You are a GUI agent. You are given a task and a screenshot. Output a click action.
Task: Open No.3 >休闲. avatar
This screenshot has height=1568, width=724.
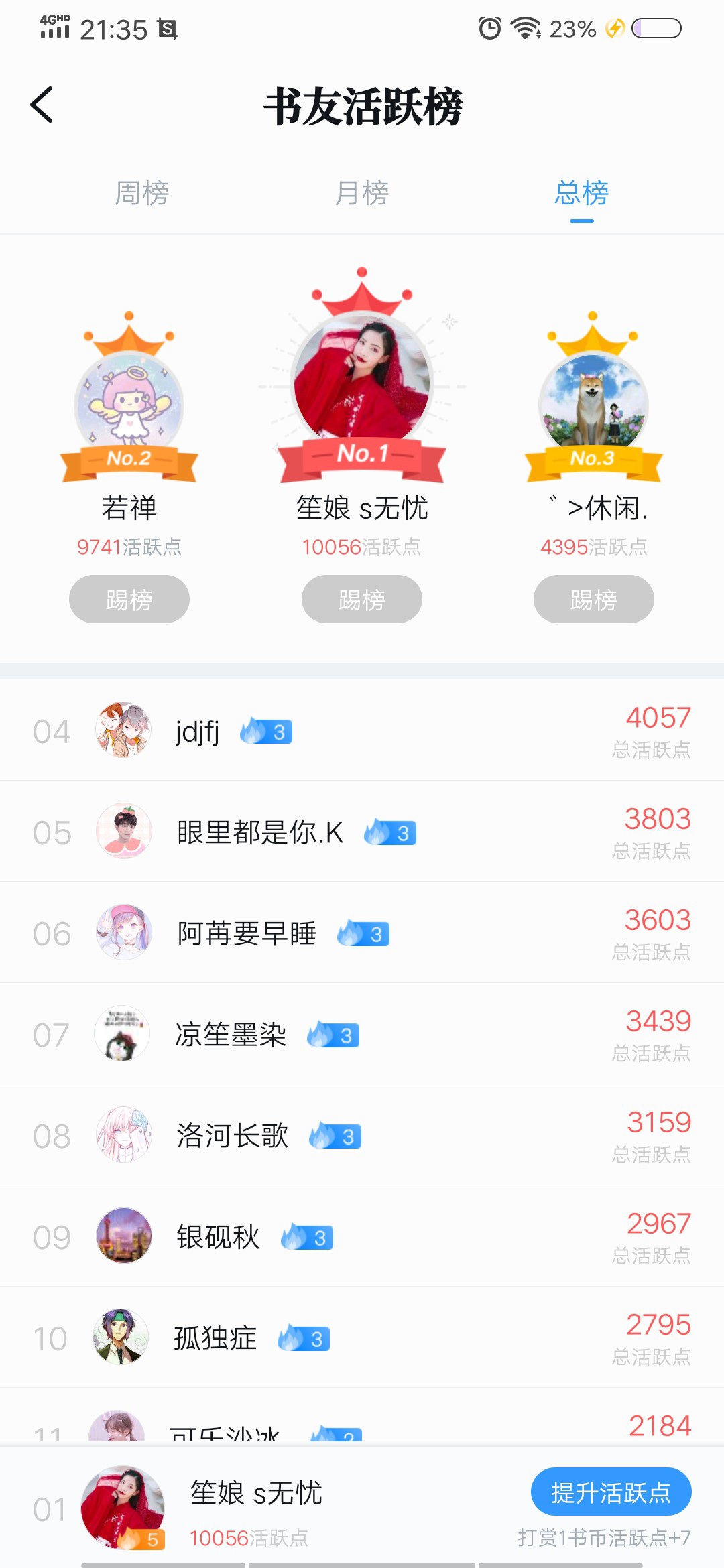[x=593, y=403]
